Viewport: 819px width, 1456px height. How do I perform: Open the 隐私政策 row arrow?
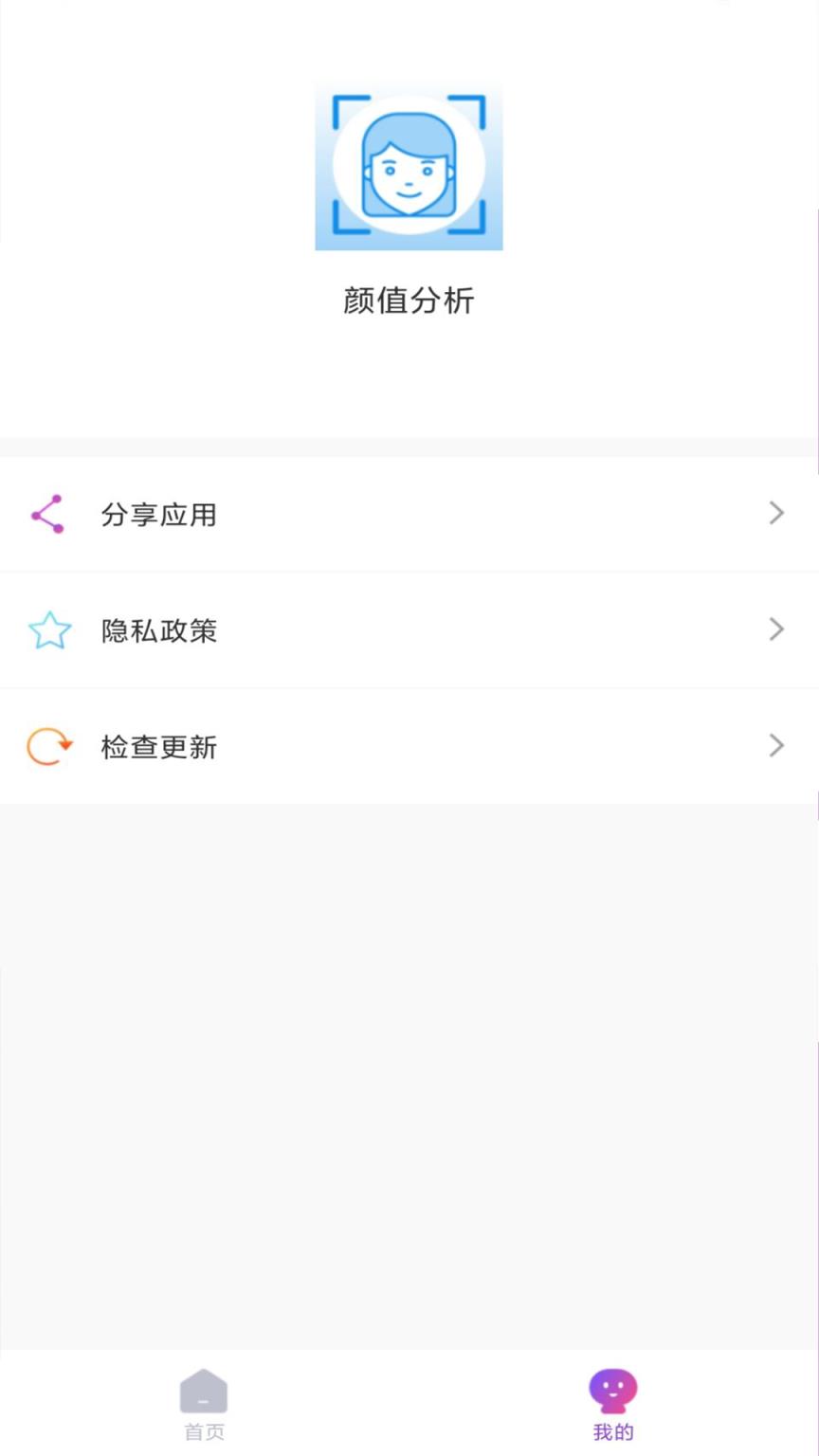[776, 629]
